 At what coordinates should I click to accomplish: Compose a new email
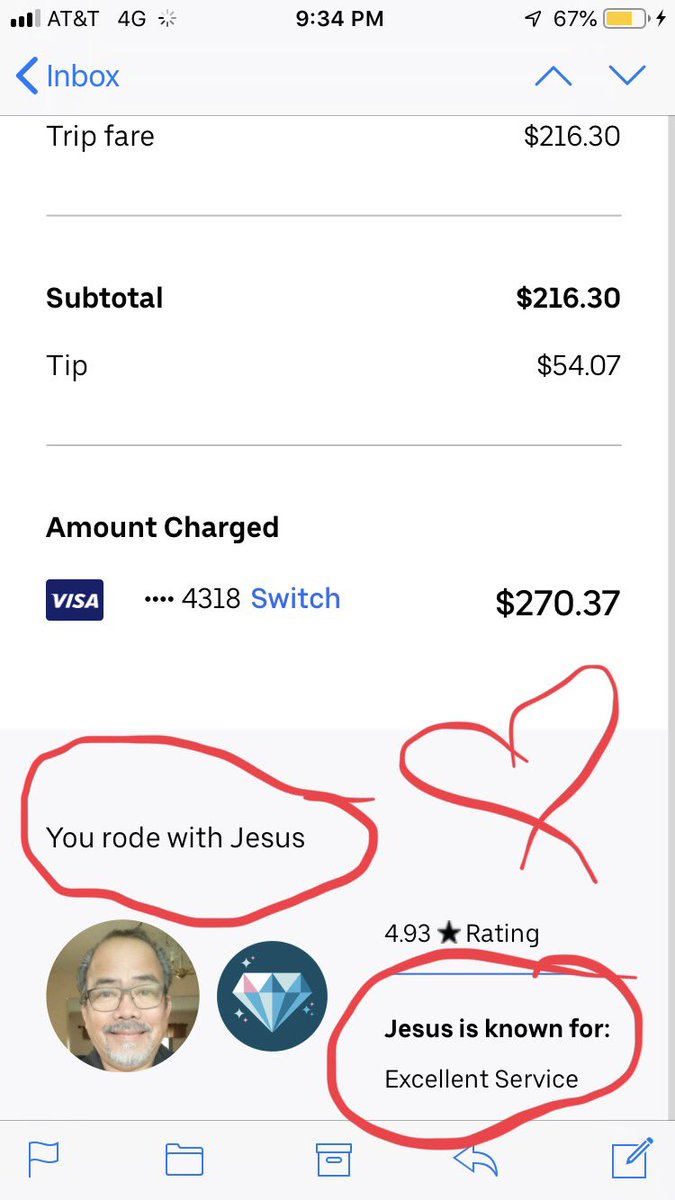coord(631,1157)
